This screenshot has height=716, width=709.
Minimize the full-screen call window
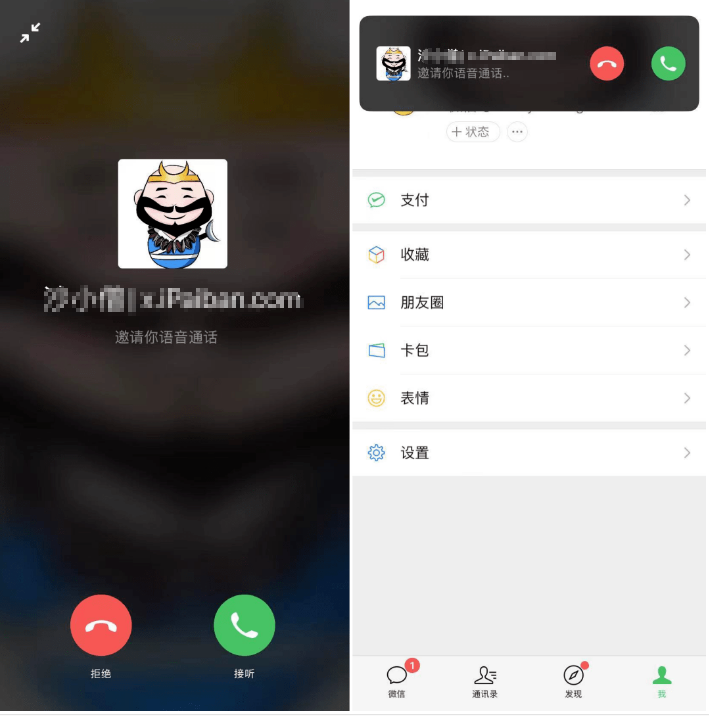(x=30, y=33)
